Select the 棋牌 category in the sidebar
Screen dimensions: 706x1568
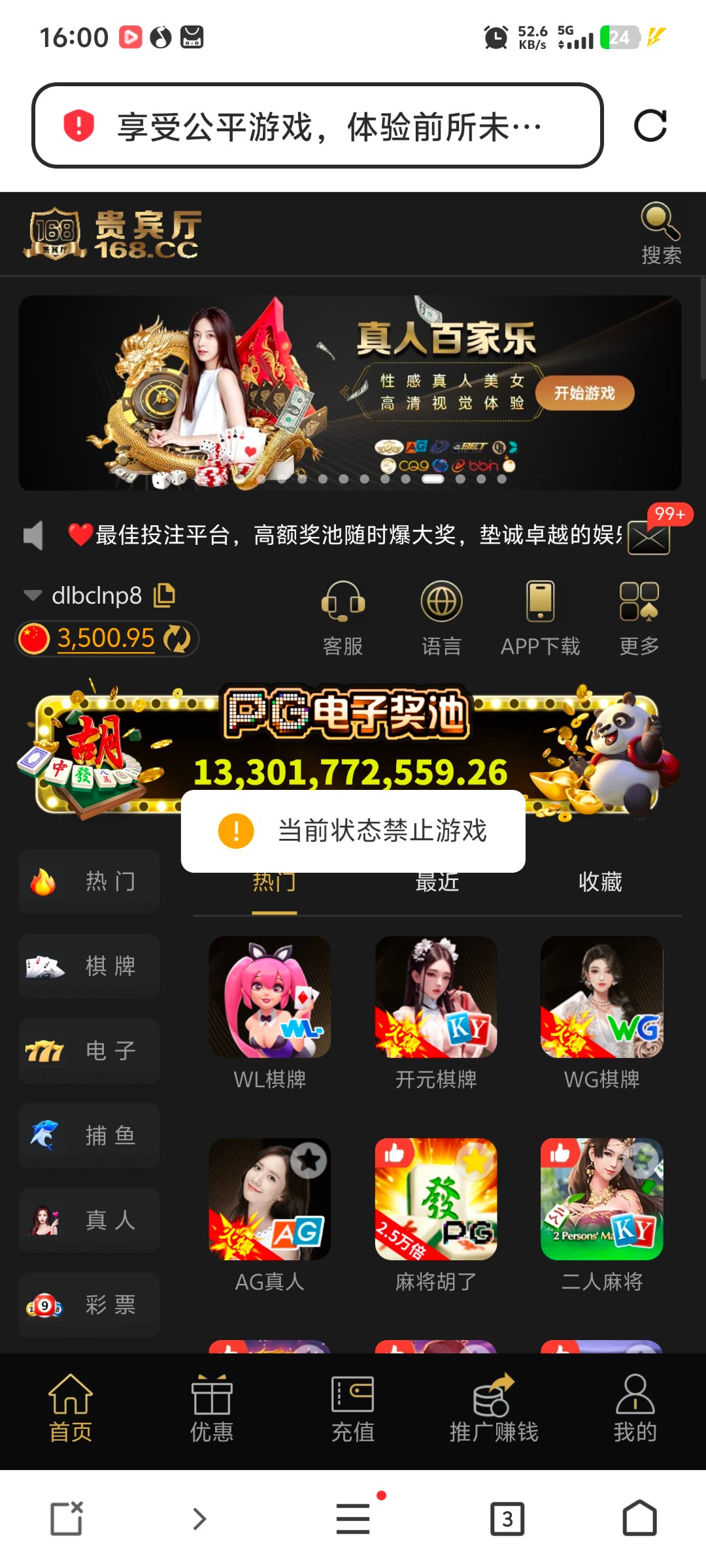point(90,966)
